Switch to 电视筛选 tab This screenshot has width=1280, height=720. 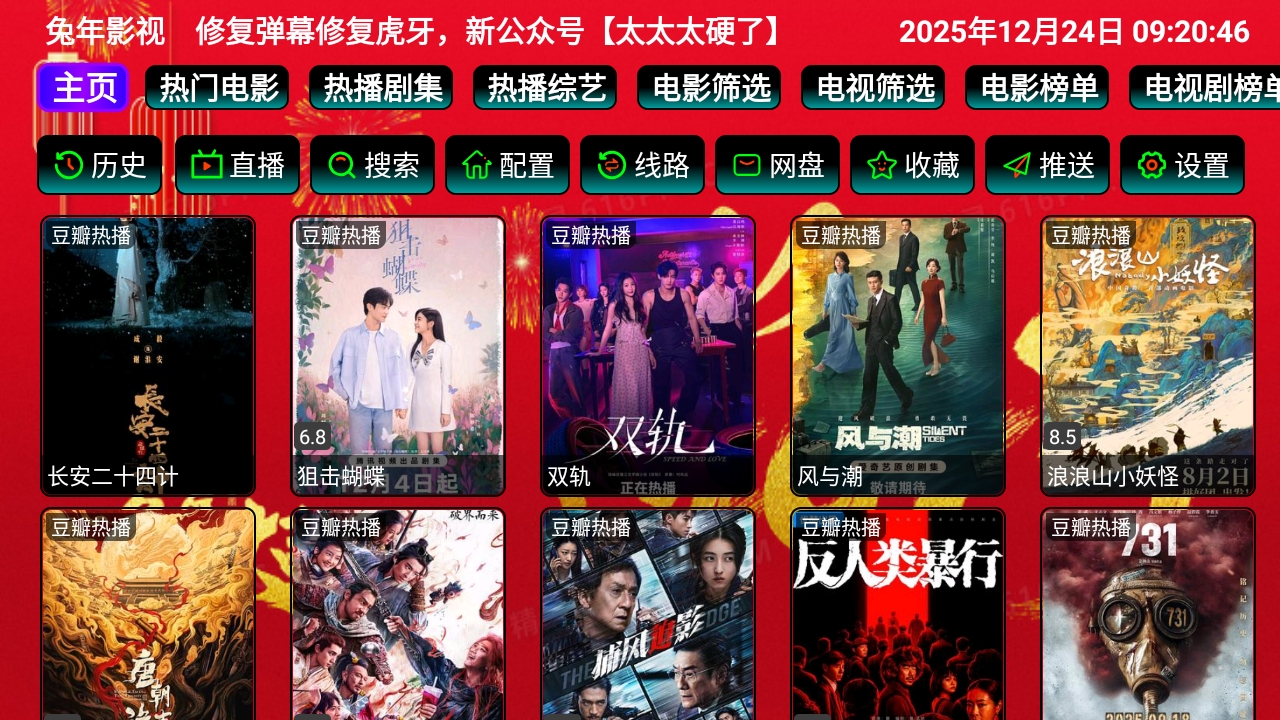pos(873,88)
